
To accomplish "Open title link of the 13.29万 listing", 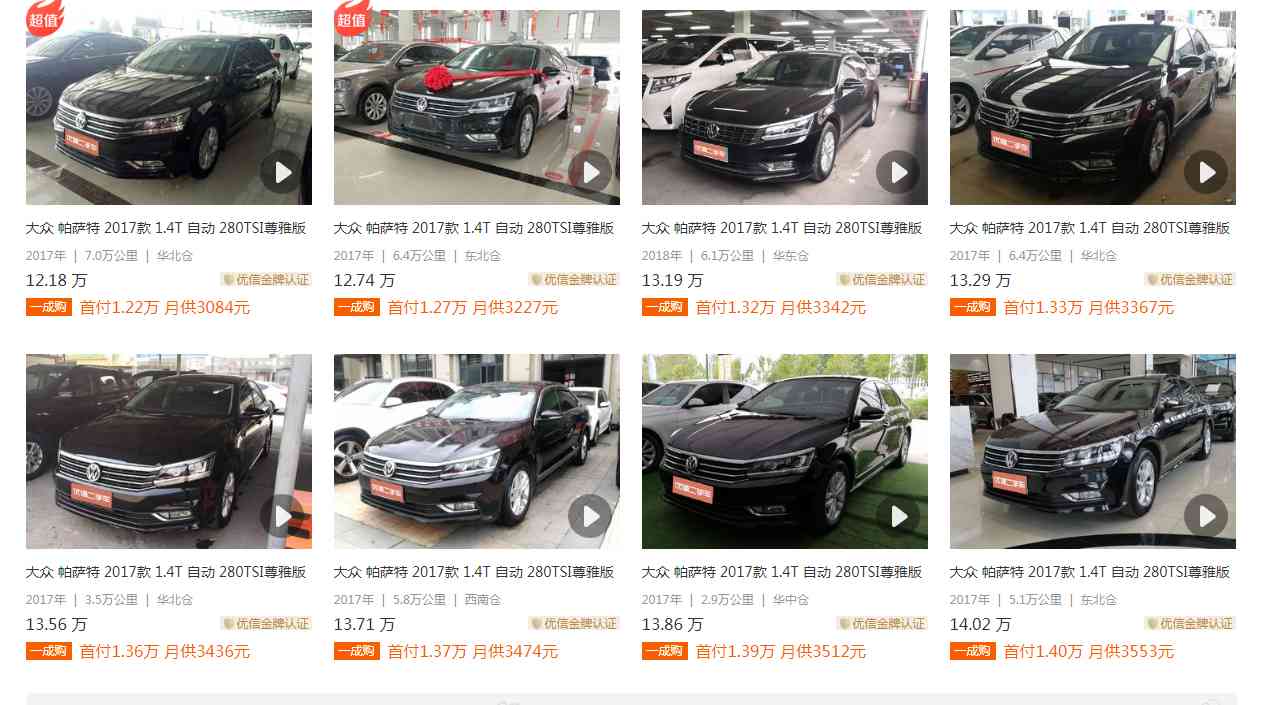I will 1090,228.
